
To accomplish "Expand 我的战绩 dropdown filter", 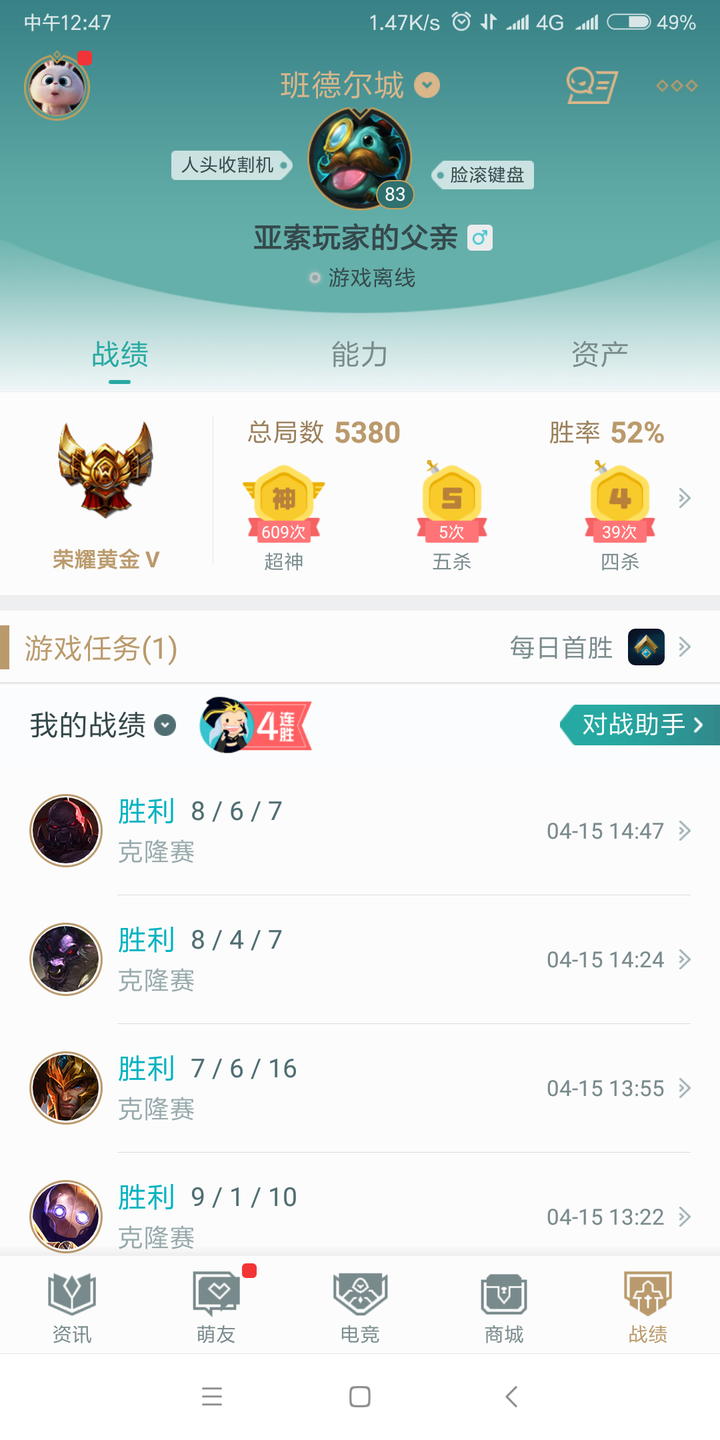I will [x=103, y=725].
